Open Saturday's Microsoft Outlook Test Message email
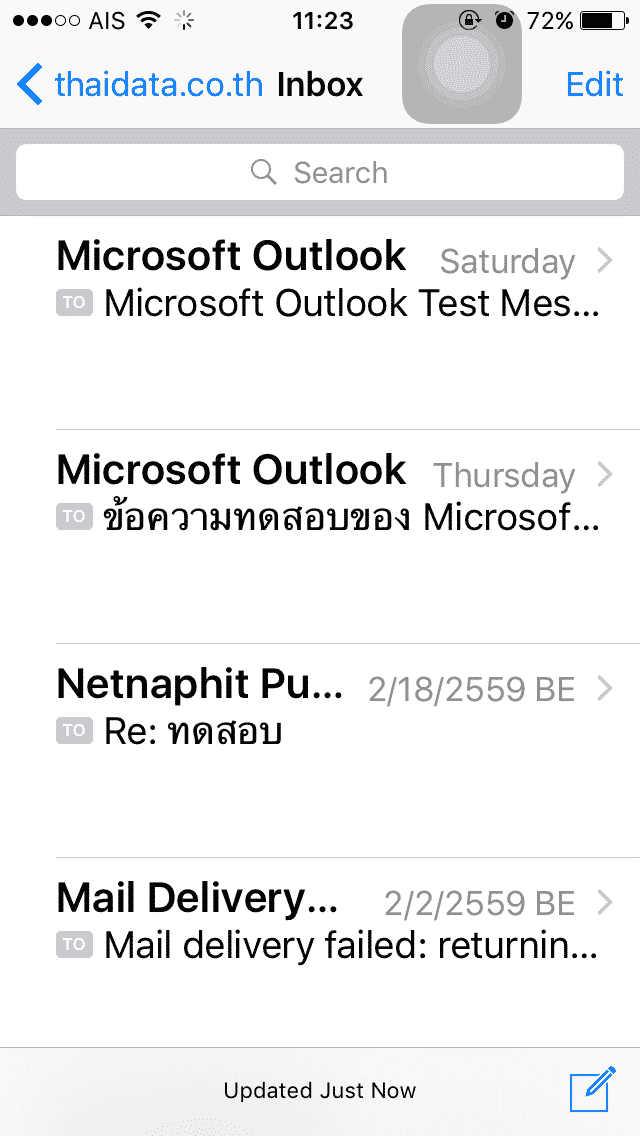This screenshot has height=1136, width=640. 320,323
